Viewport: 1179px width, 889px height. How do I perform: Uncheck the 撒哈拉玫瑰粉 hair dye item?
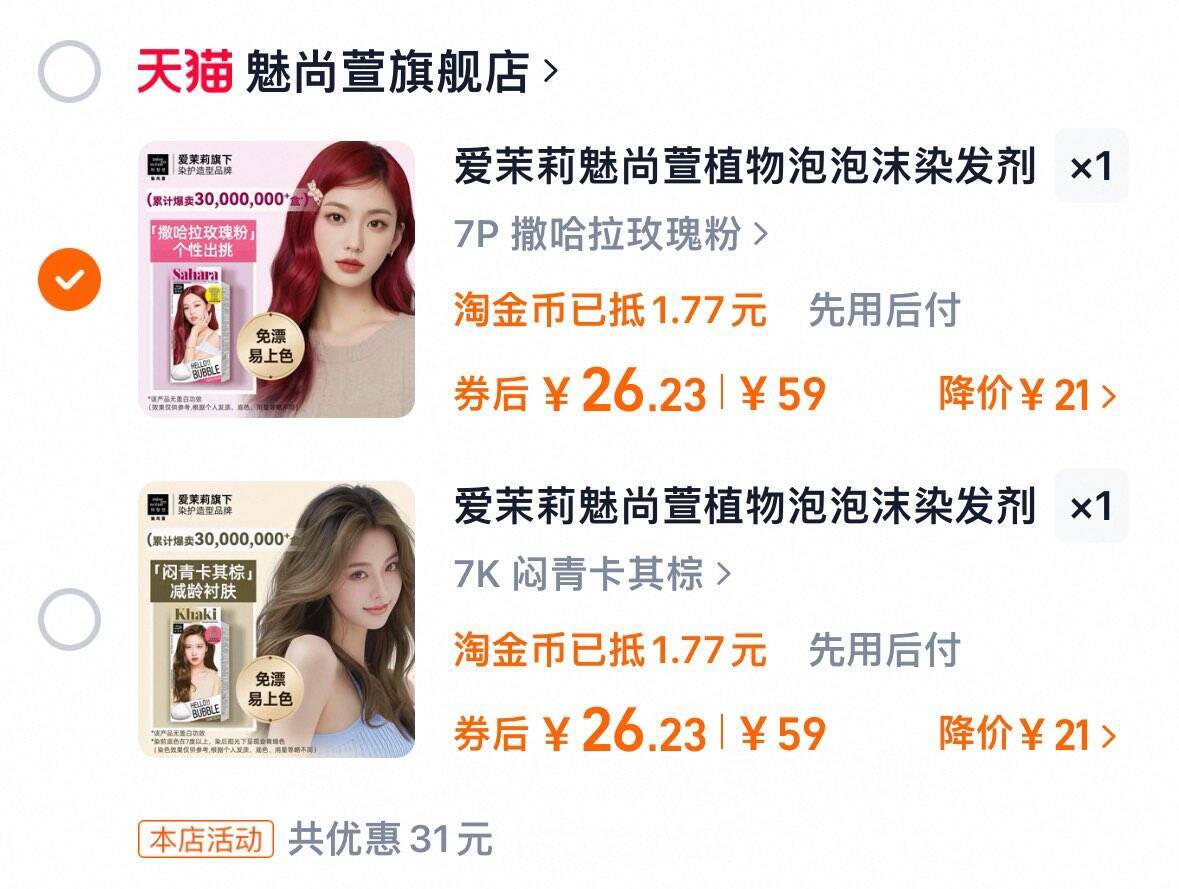(69, 280)
